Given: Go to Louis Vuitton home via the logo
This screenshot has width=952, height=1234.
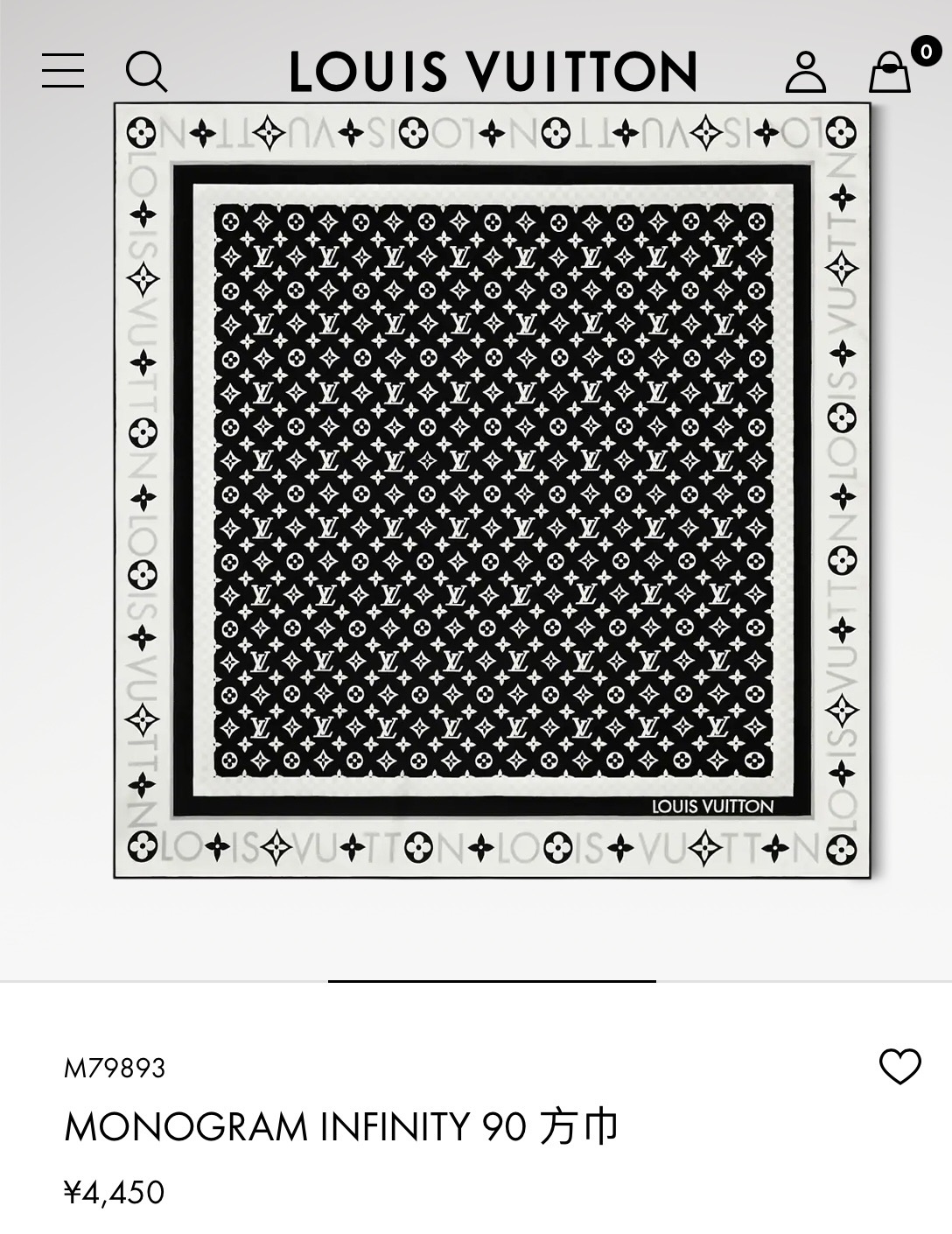Looking at the screenshot, I should tap(493, 72).
